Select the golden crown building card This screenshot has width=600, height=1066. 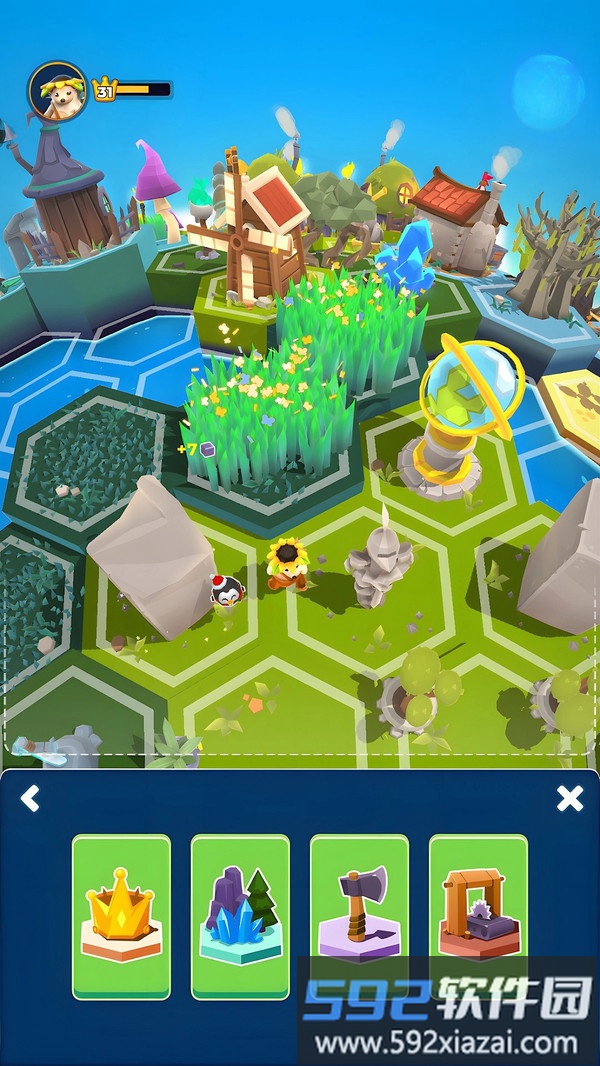point(121,916)
